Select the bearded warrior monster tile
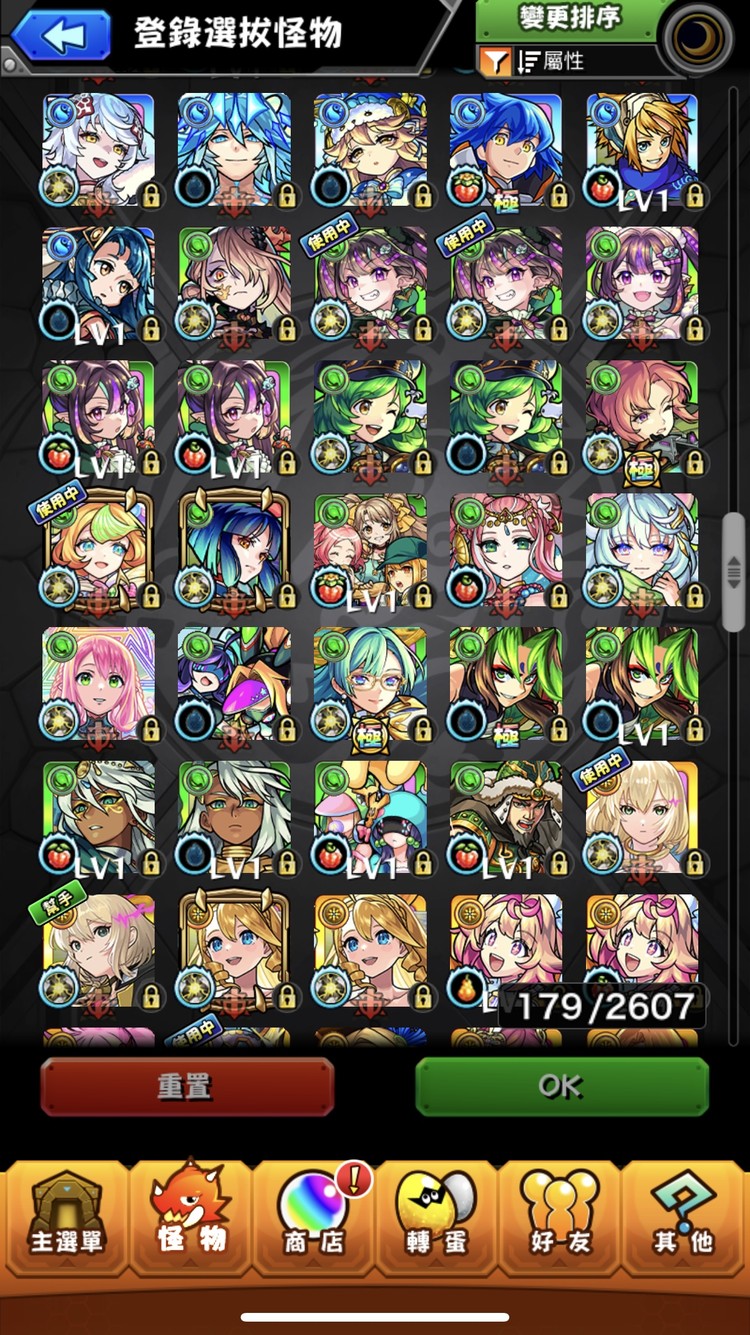The width and height of the screenshot is (750, 1335). point(506,817)
